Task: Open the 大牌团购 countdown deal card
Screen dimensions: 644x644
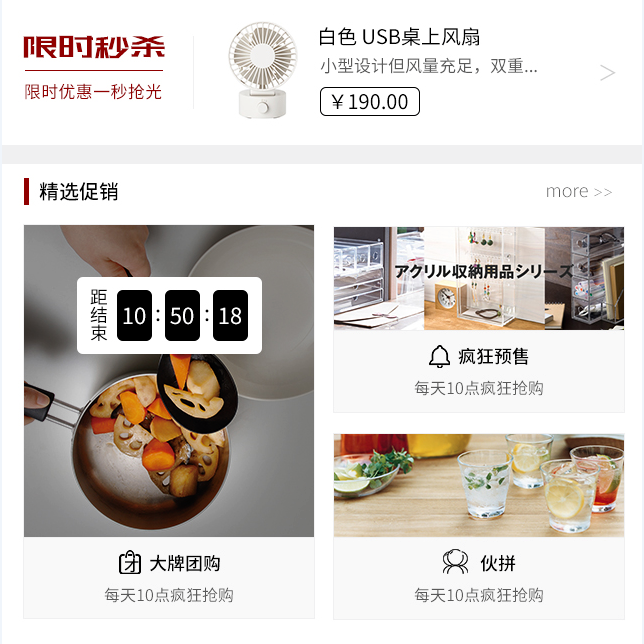Action: (169, 420)
